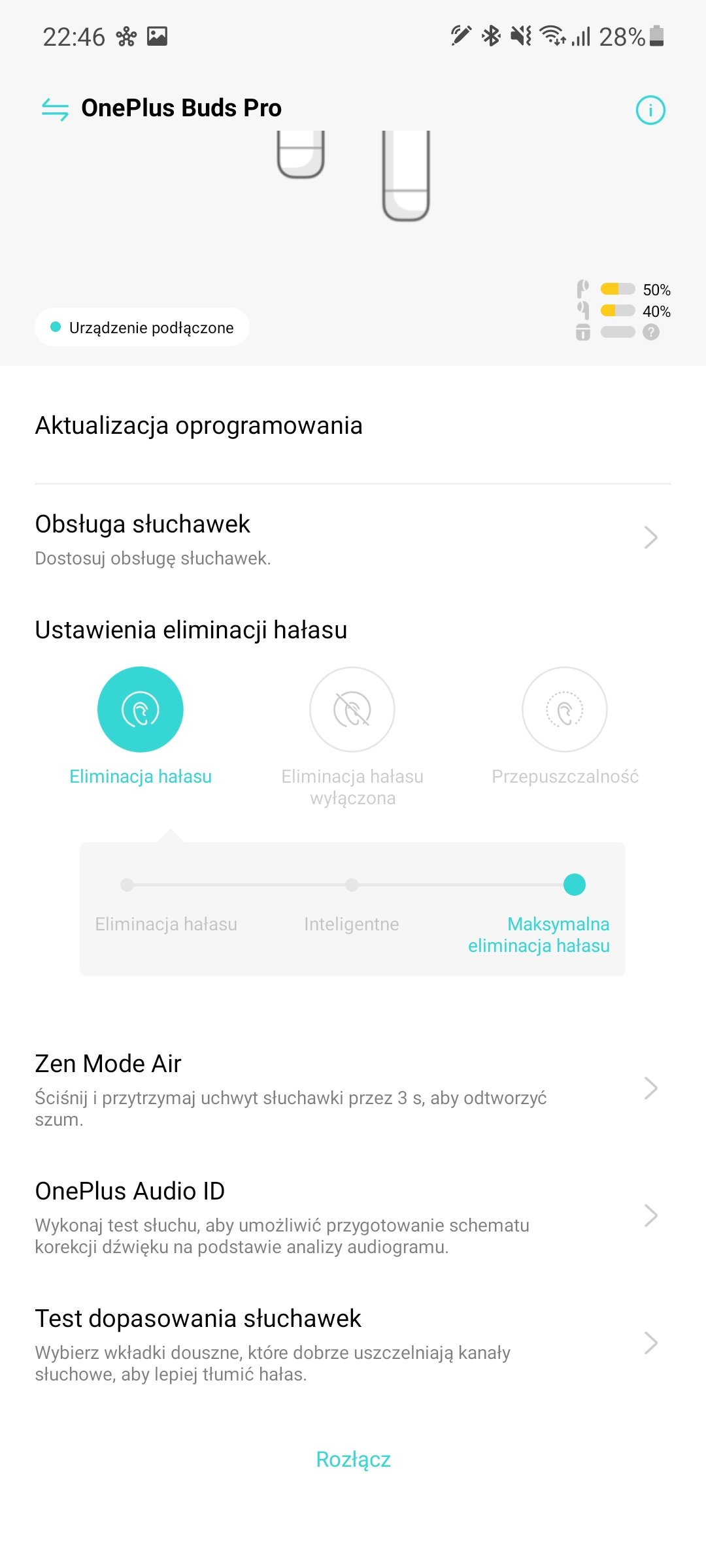Open Obsługa słuchawek settings

point(353,538)
